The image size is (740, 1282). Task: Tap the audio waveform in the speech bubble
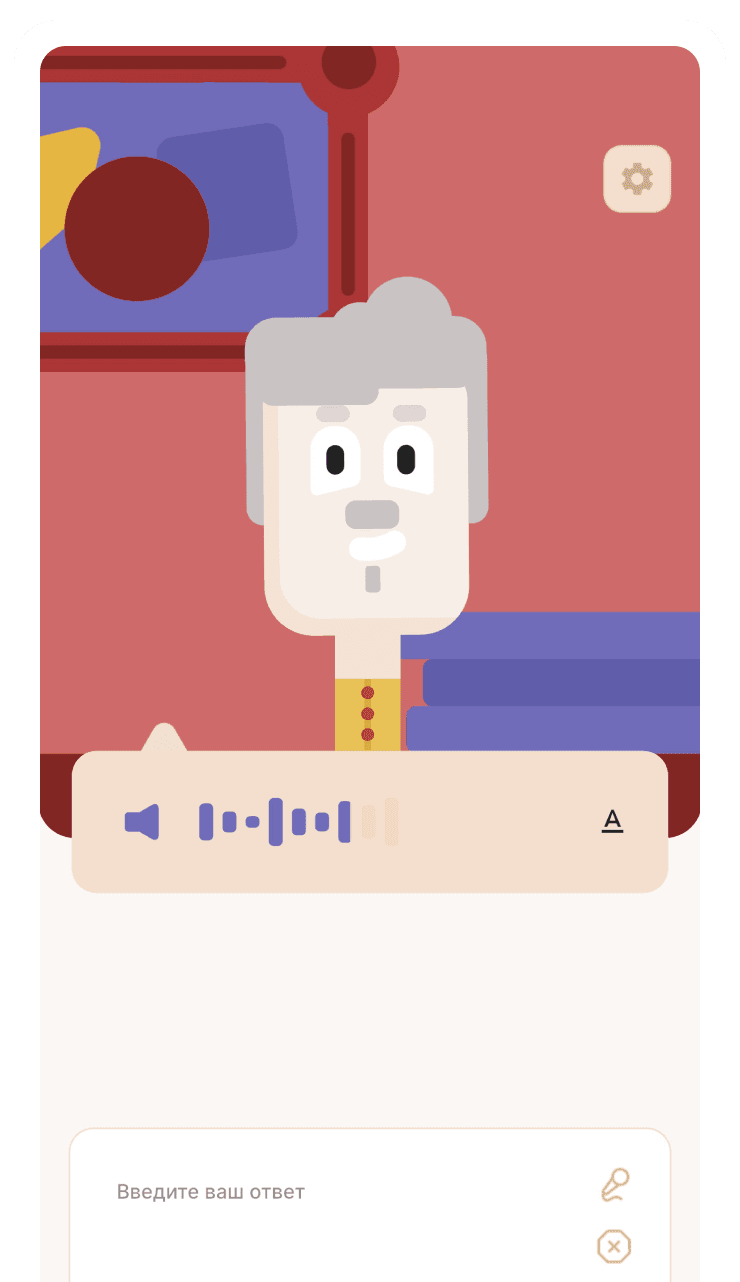click(x=298, y=822)
